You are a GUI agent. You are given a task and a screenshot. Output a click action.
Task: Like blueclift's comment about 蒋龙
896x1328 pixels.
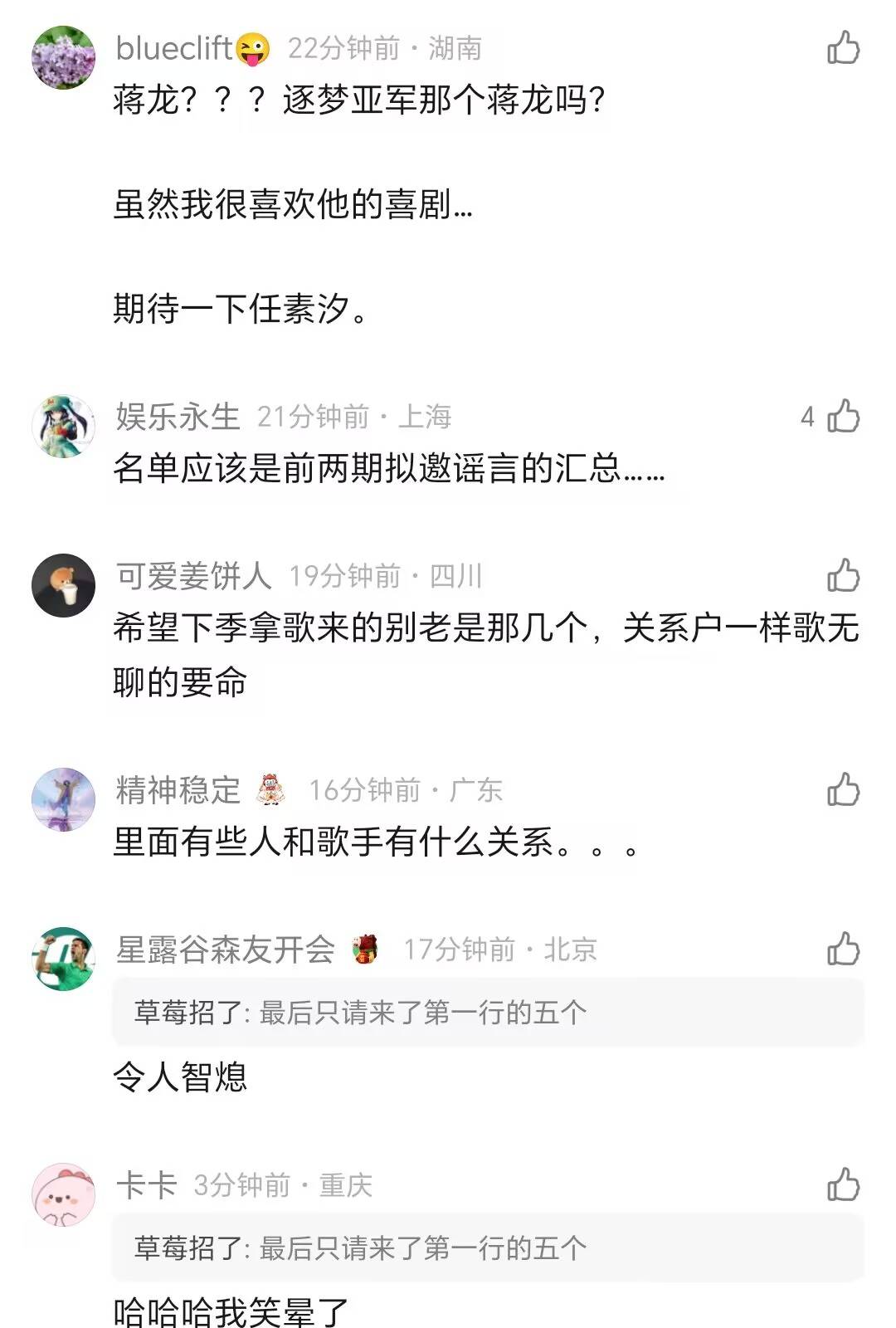point(843,48)
